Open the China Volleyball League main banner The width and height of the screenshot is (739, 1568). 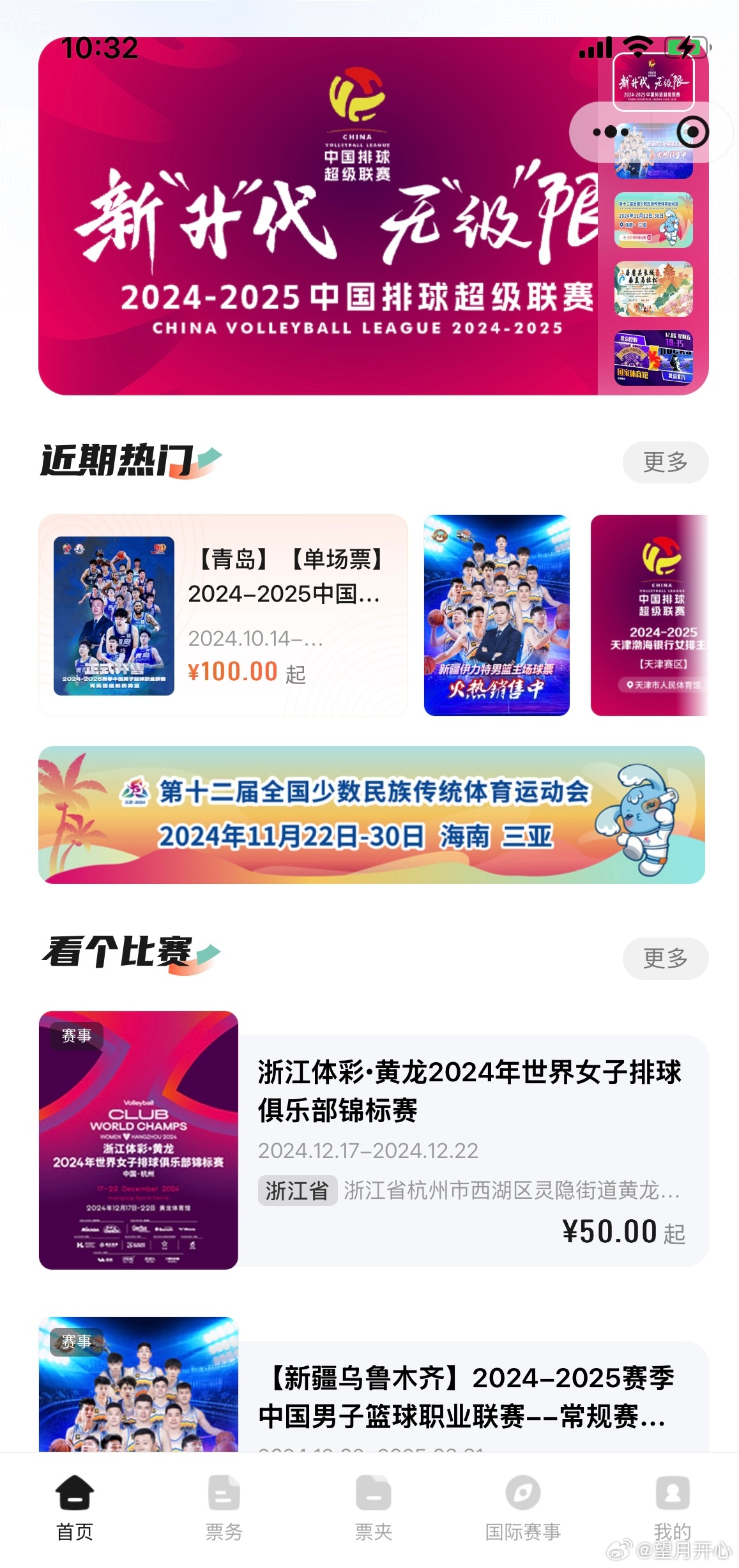click(318, 217)
